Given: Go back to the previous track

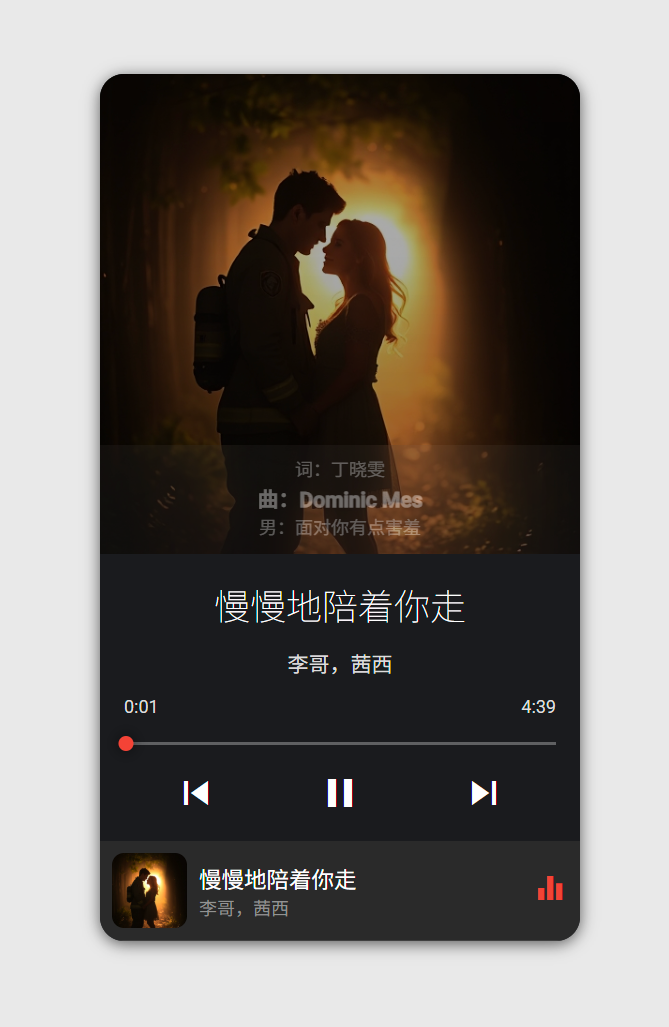Looking at the screenshot, I should click(x=196, y=793).
